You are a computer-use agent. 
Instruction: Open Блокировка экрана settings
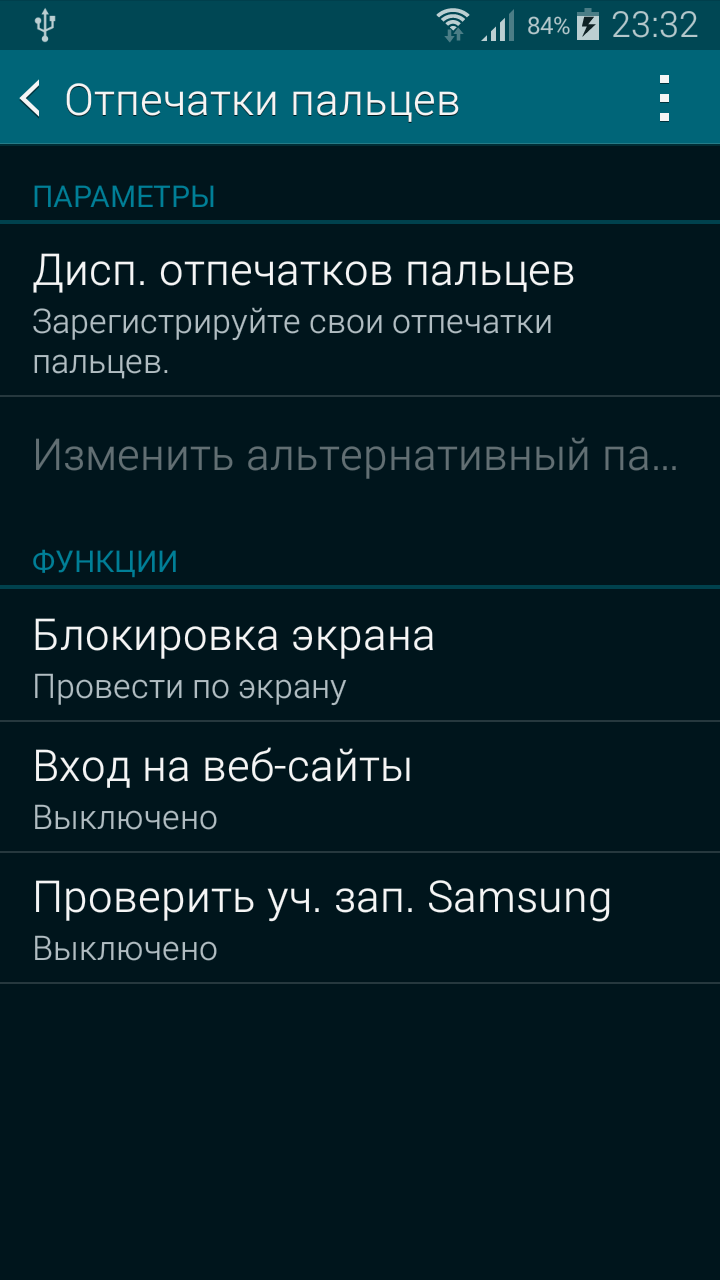pyautogui.click(x=360, y=655)
